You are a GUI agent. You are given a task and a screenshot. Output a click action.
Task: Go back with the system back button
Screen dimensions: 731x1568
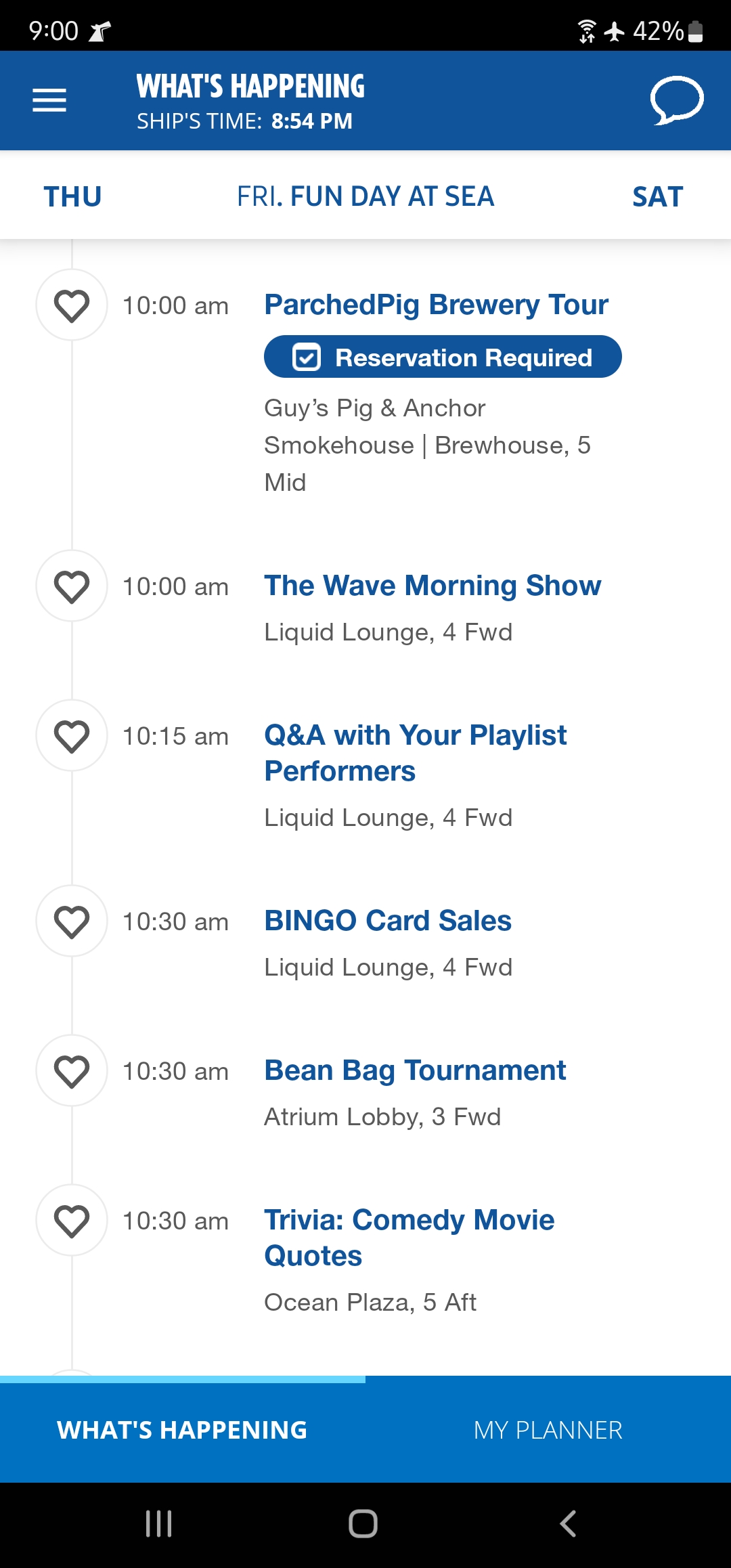pyautogui.click(x=568, y=1524)
